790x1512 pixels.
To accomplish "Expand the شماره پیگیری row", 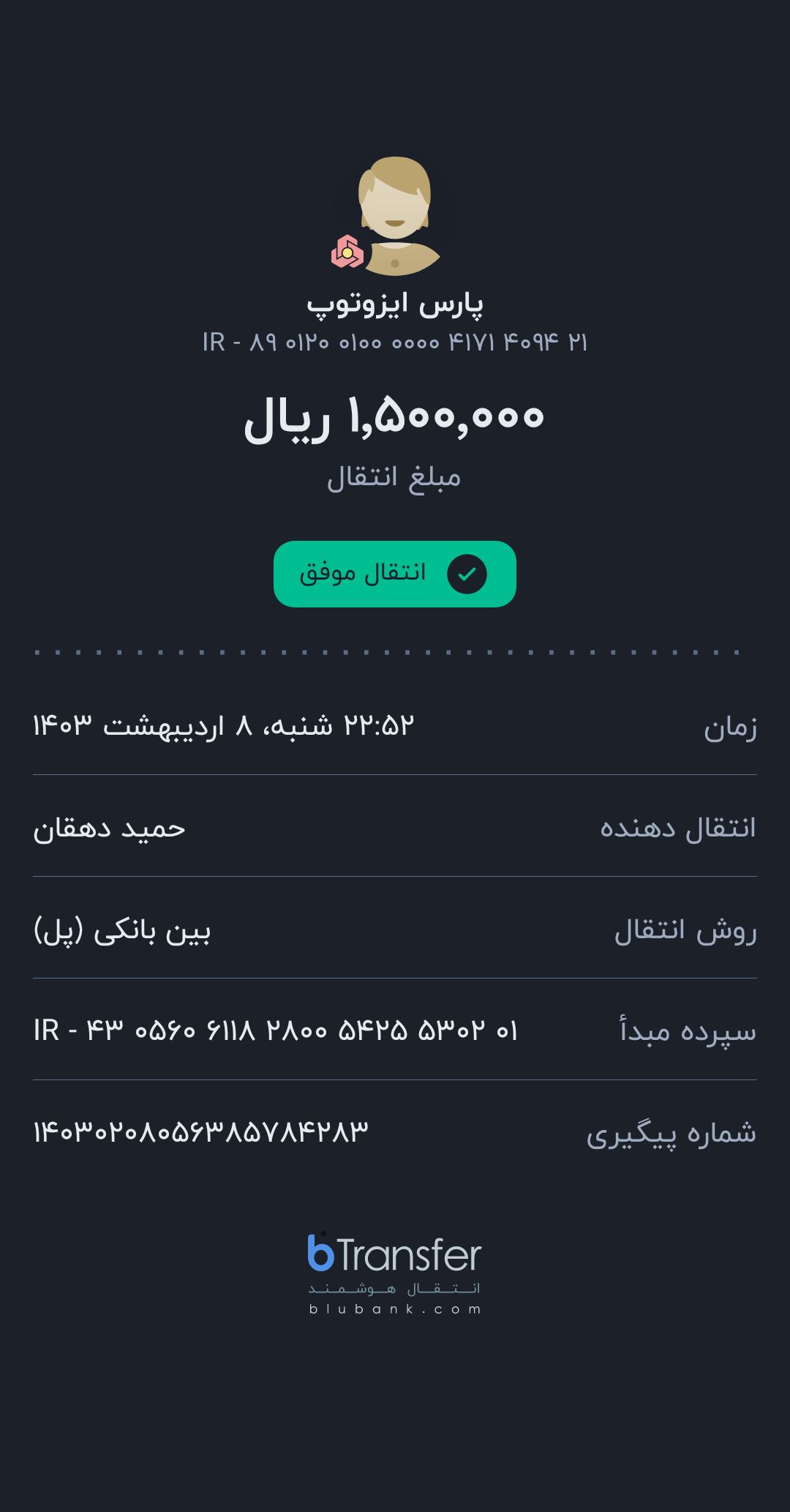I will pyautogui.click(x=395, y=1132).
